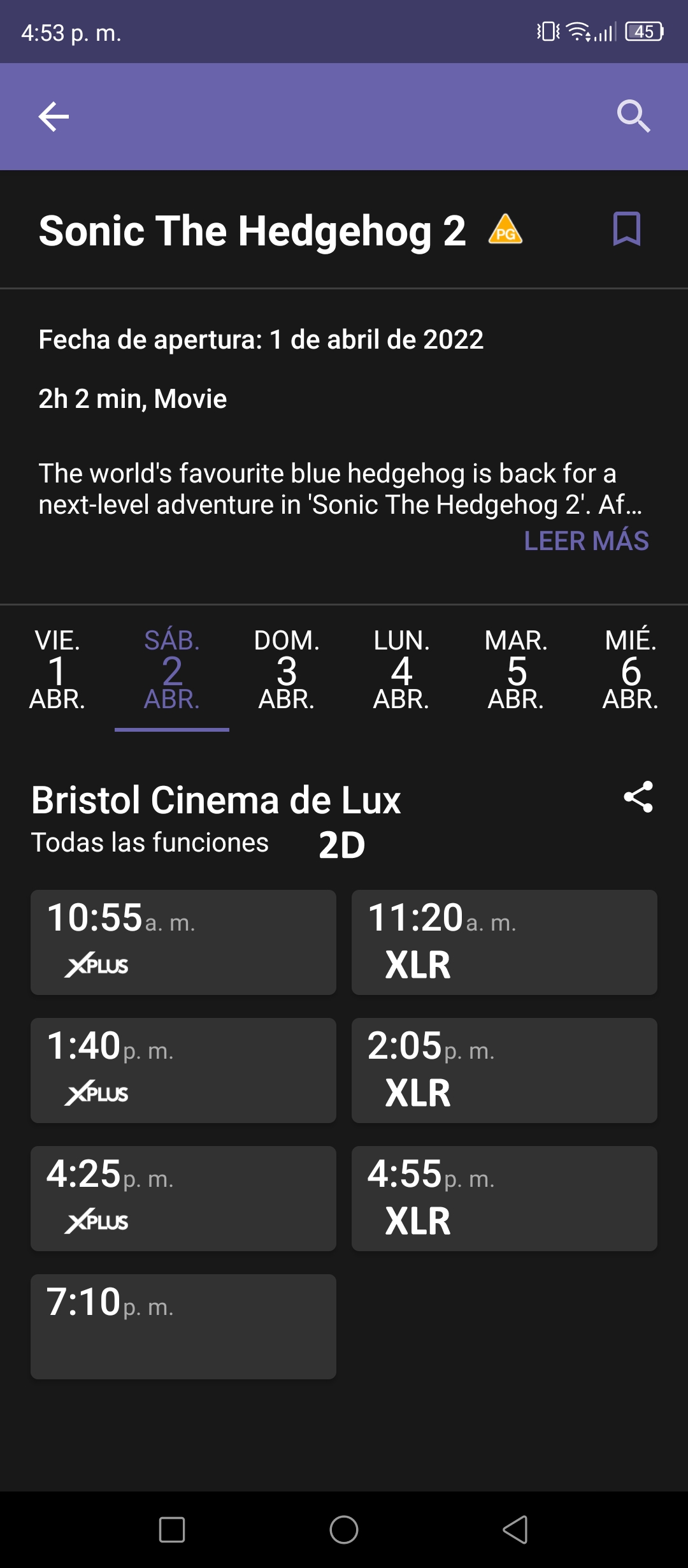This screenshot has height=1568, width=688.
Task: Pick the 11:20 a. m. XLR showtime
Action: pyautogui.click(x=505, y=942)
